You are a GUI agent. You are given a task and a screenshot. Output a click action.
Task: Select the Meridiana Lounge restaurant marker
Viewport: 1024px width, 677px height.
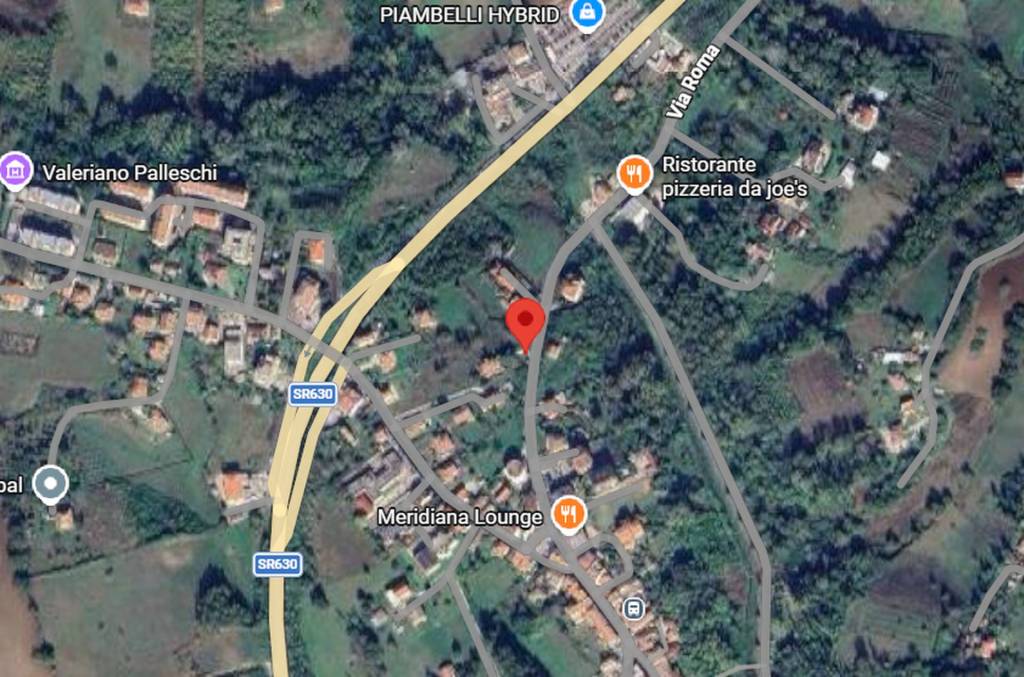pyautogui.click(x=569, y=516)
